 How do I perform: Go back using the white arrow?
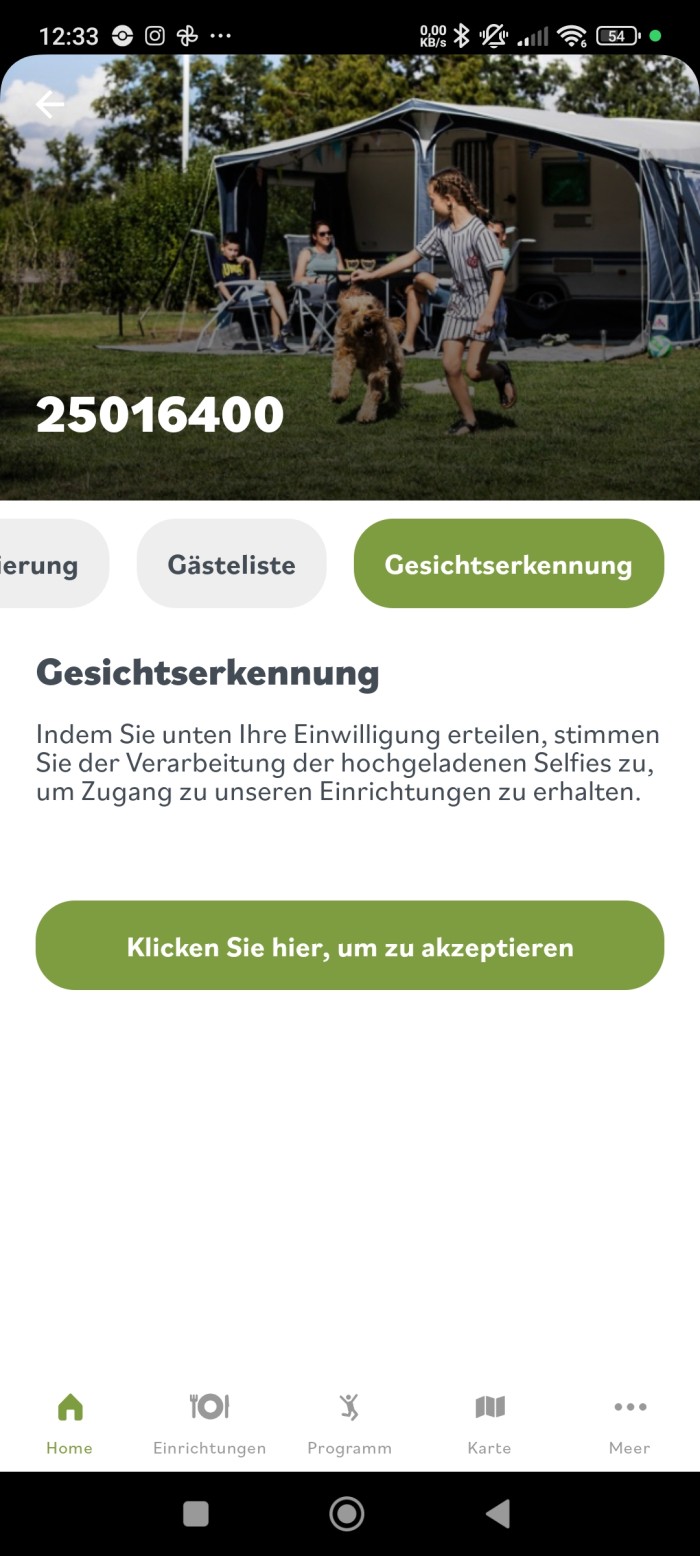tap(49, 104)
